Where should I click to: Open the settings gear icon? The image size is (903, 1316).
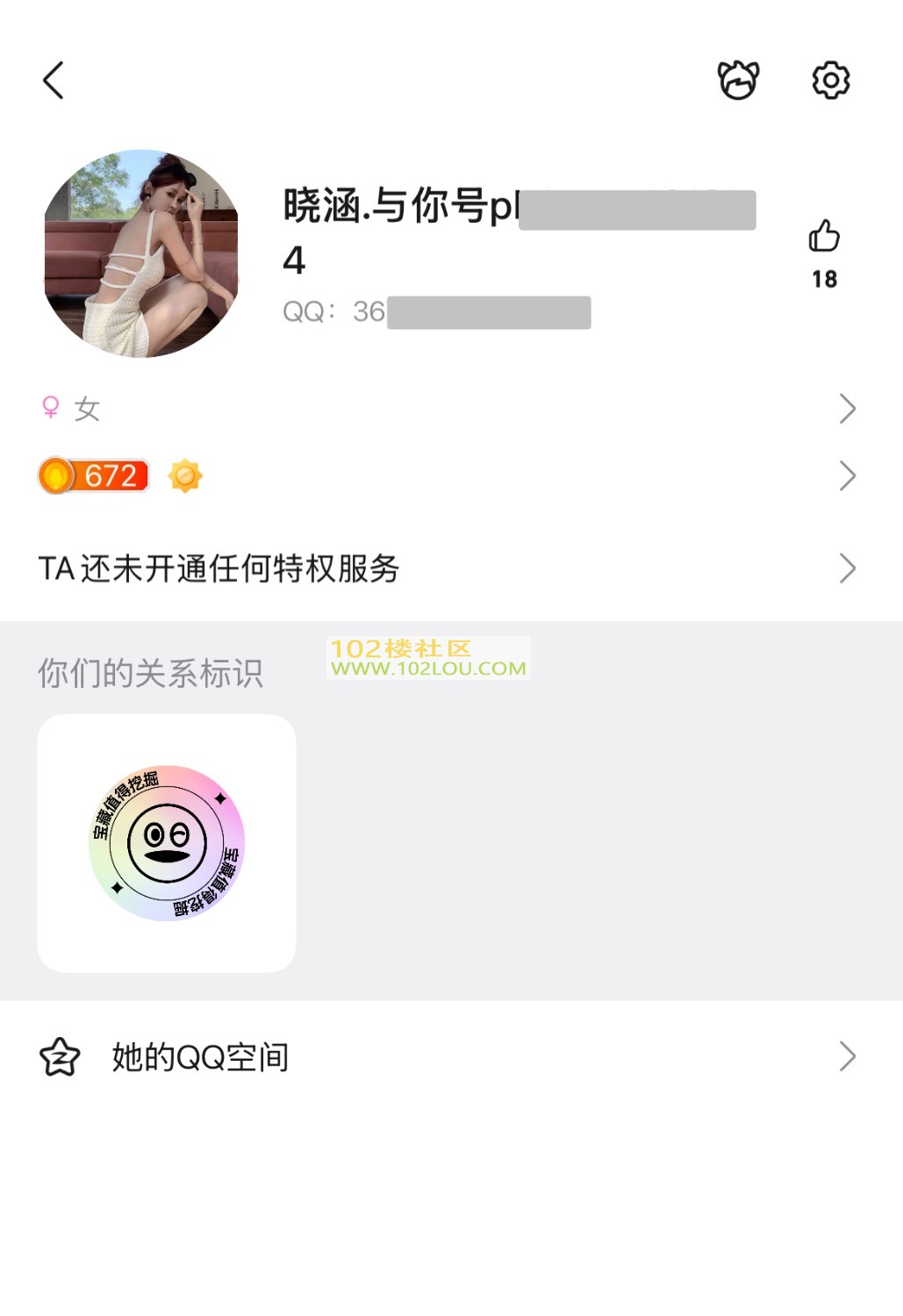coord(830,81)
